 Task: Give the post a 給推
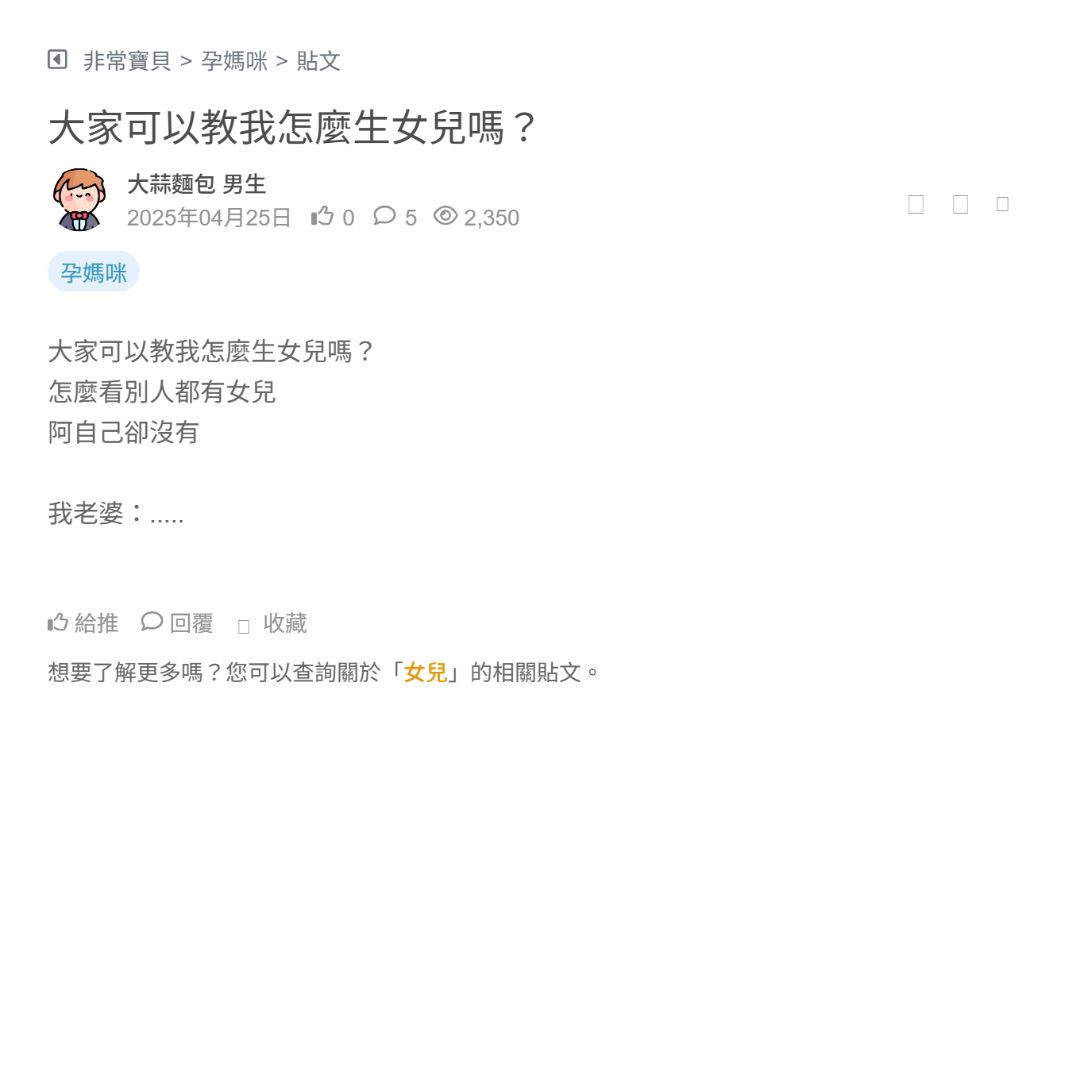(83, 623)
